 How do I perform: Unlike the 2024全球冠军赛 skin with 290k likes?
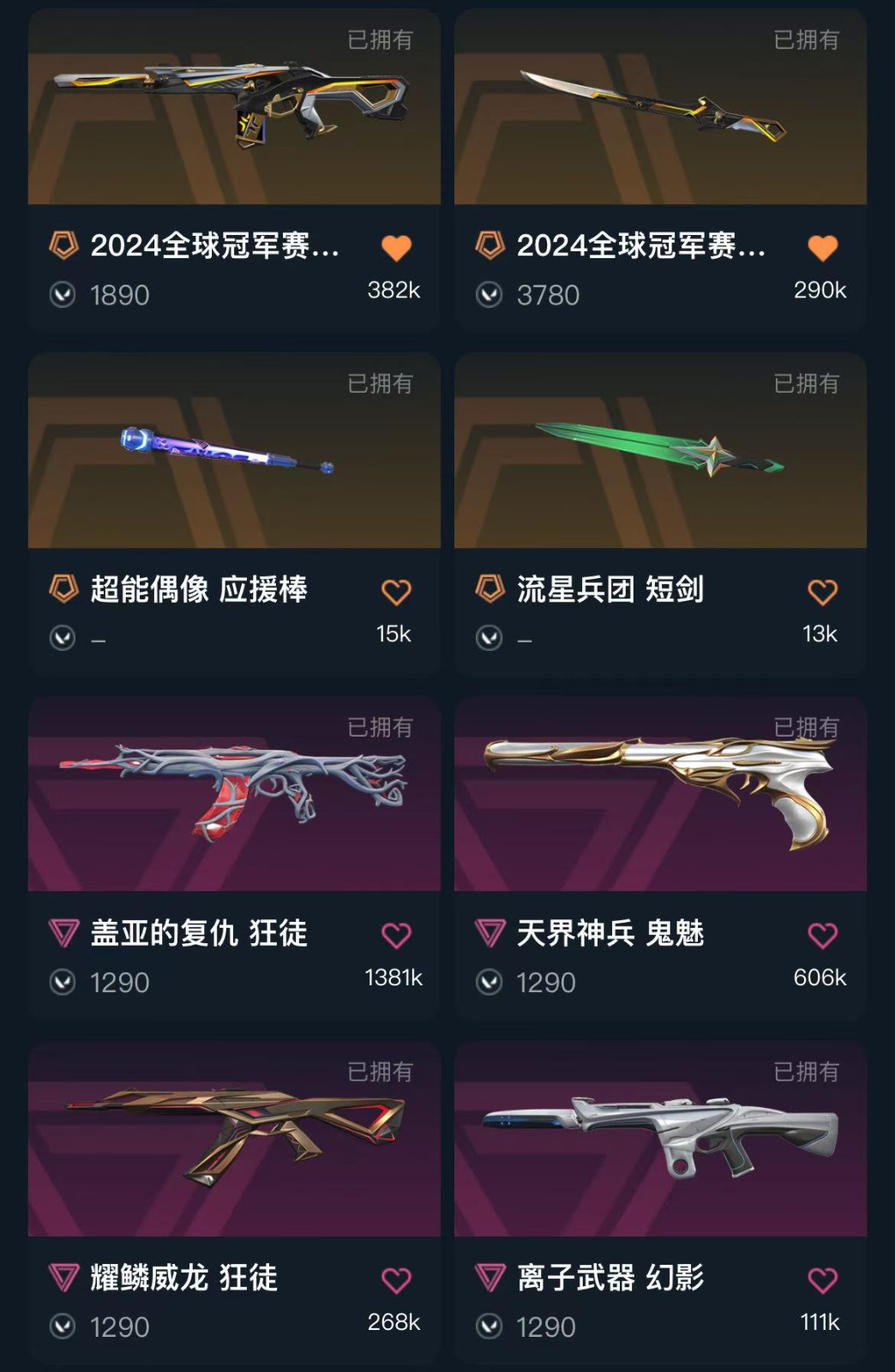(822, 248)
